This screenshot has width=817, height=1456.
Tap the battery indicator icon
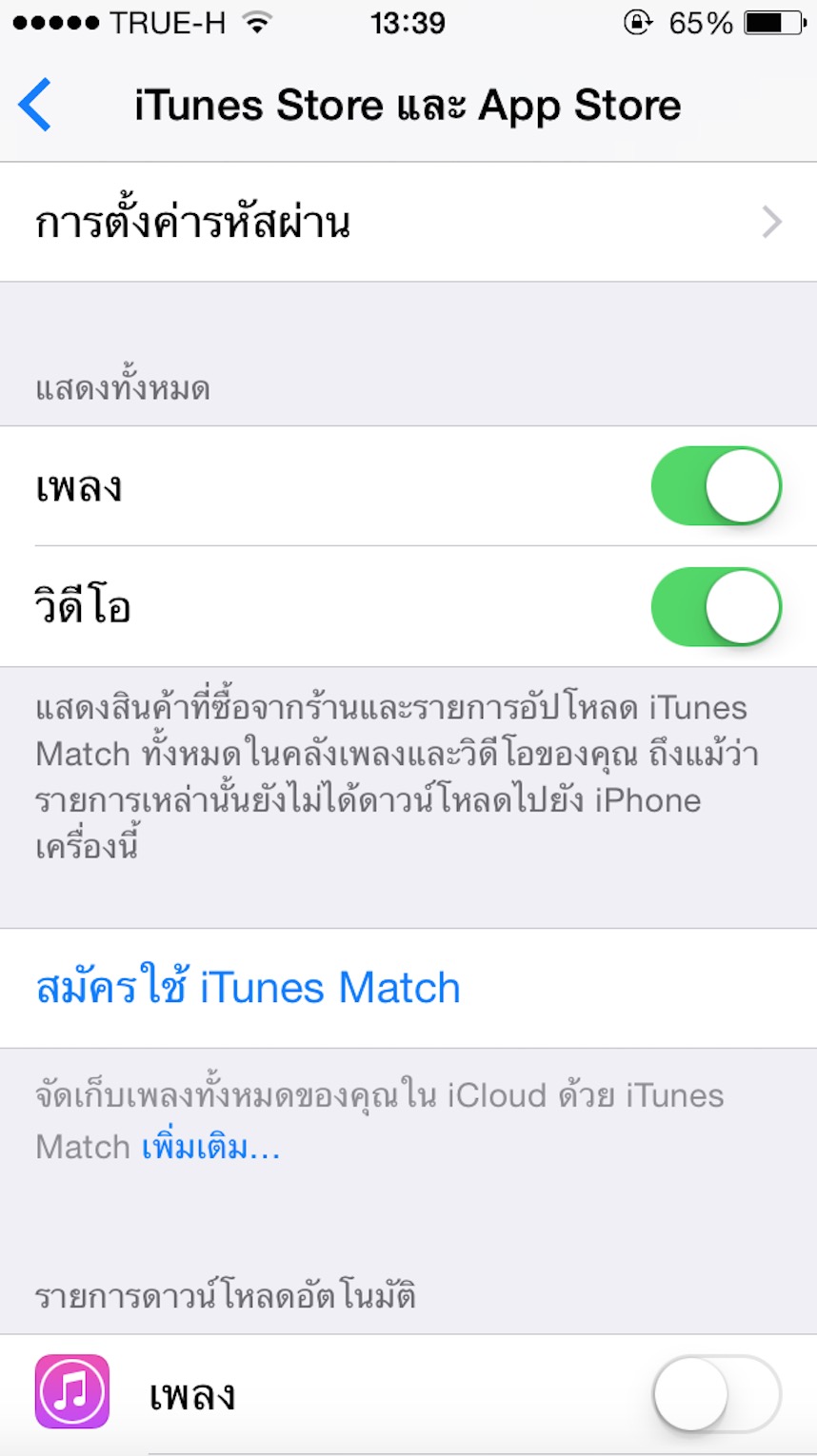point(773,23)
